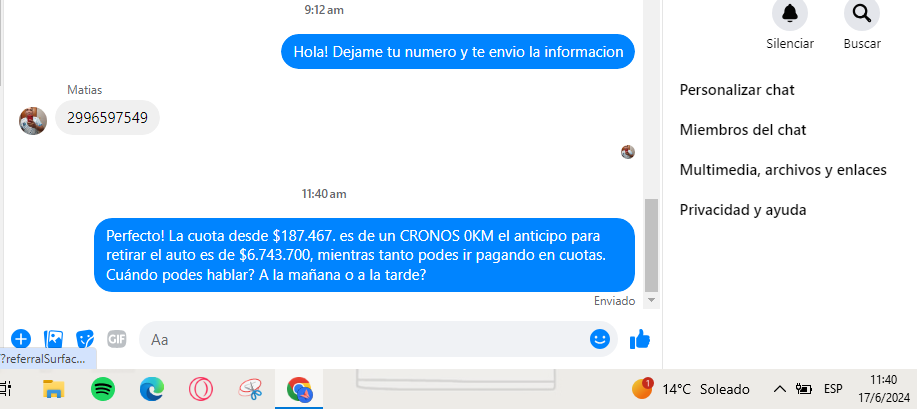Image resolution: width=917 pixels, height=409 pixels.
Task: Expand Privacidad y ayuda section
Action: point(743,210)
